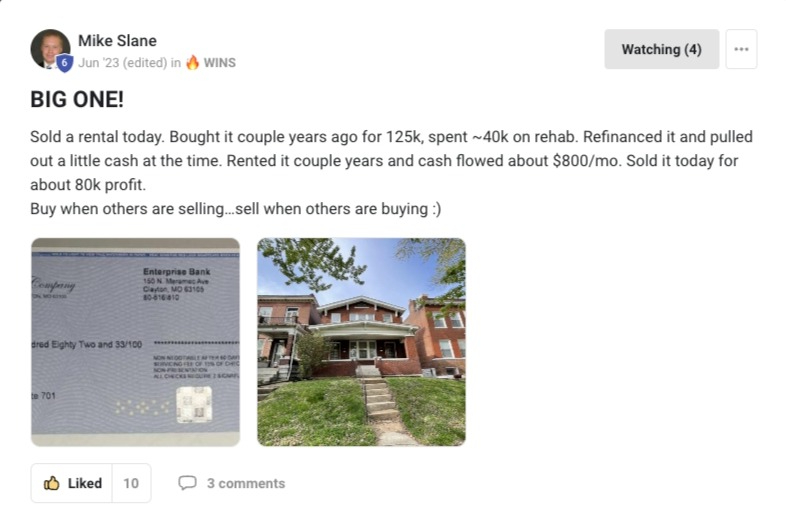Go to the WINS category

[x=219, y=62]
